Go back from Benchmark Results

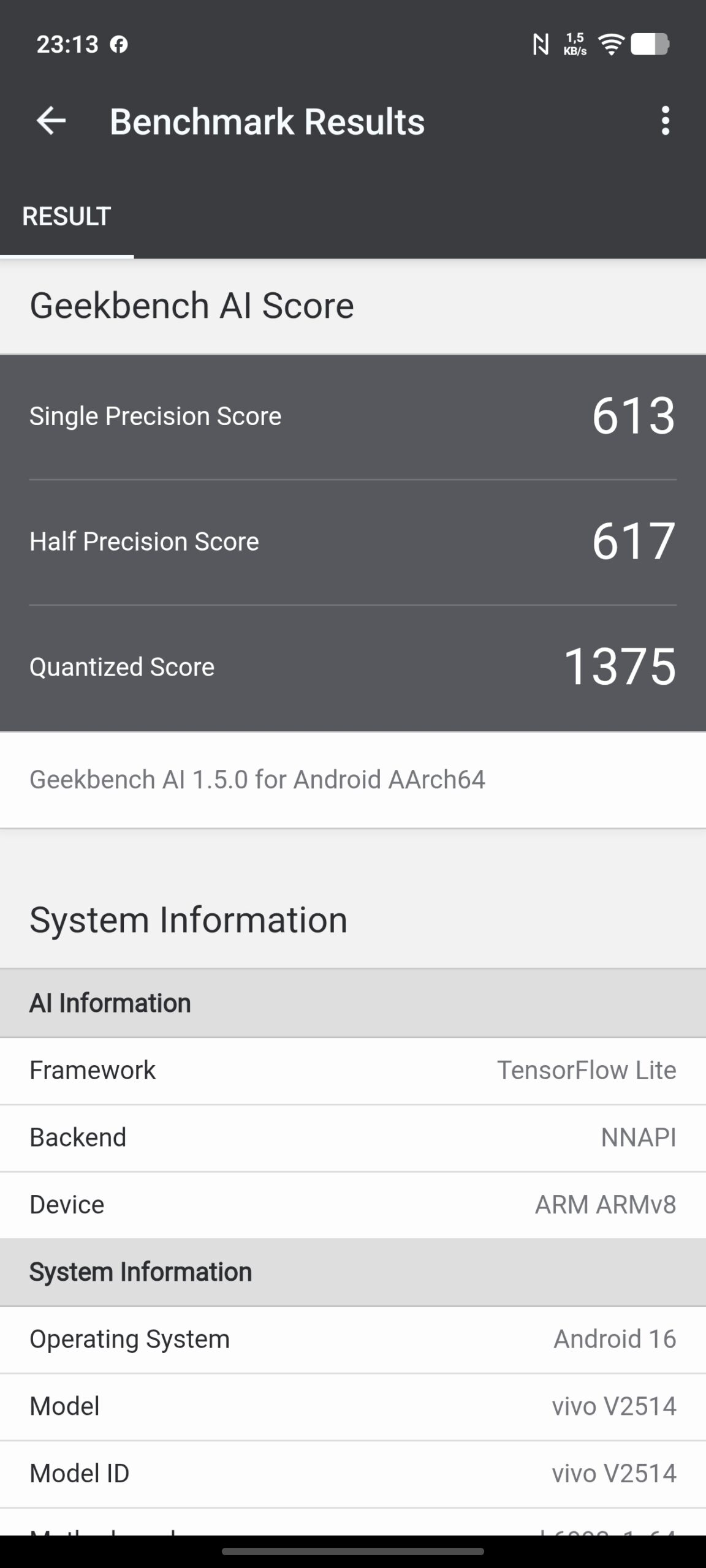pos(51,121)
